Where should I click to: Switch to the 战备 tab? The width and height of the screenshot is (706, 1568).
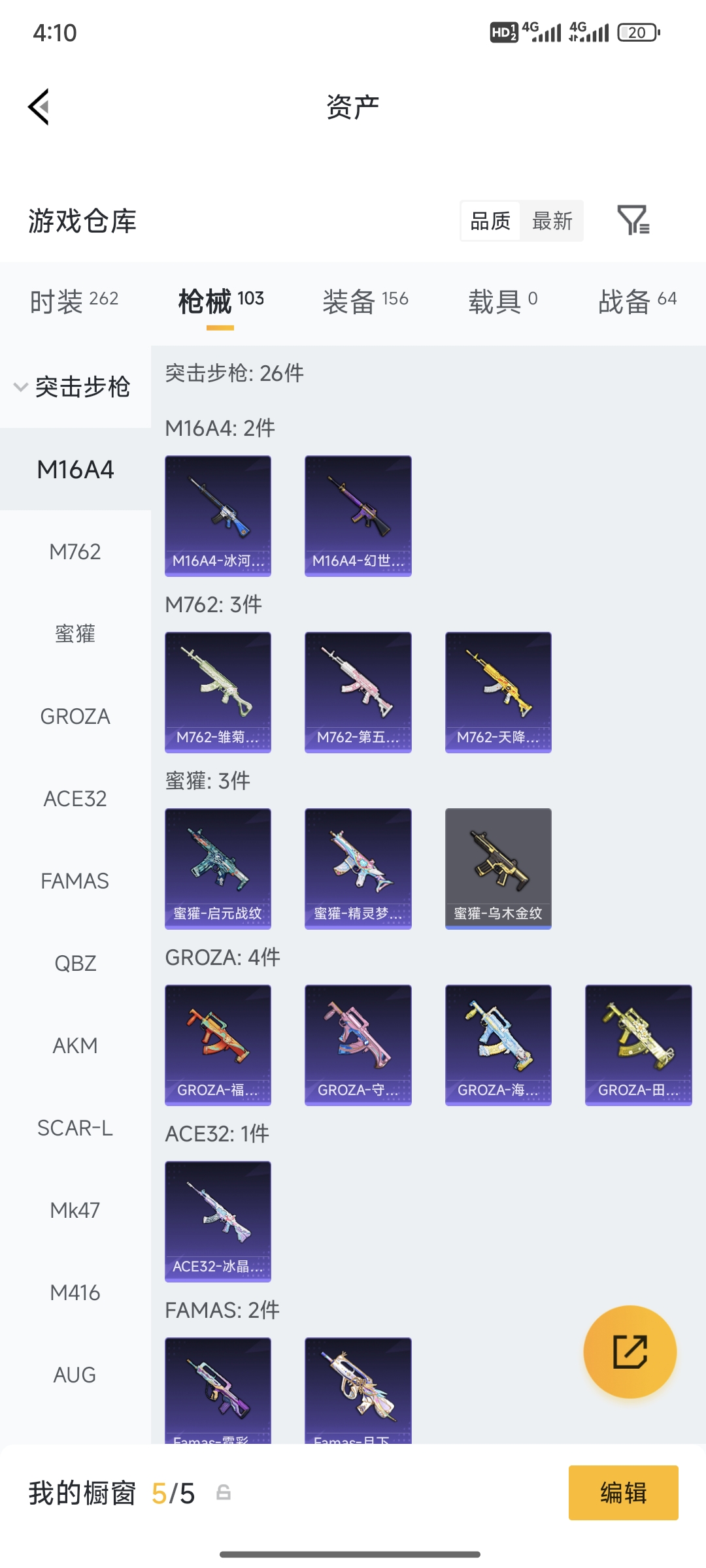click(x=637, y=301)
